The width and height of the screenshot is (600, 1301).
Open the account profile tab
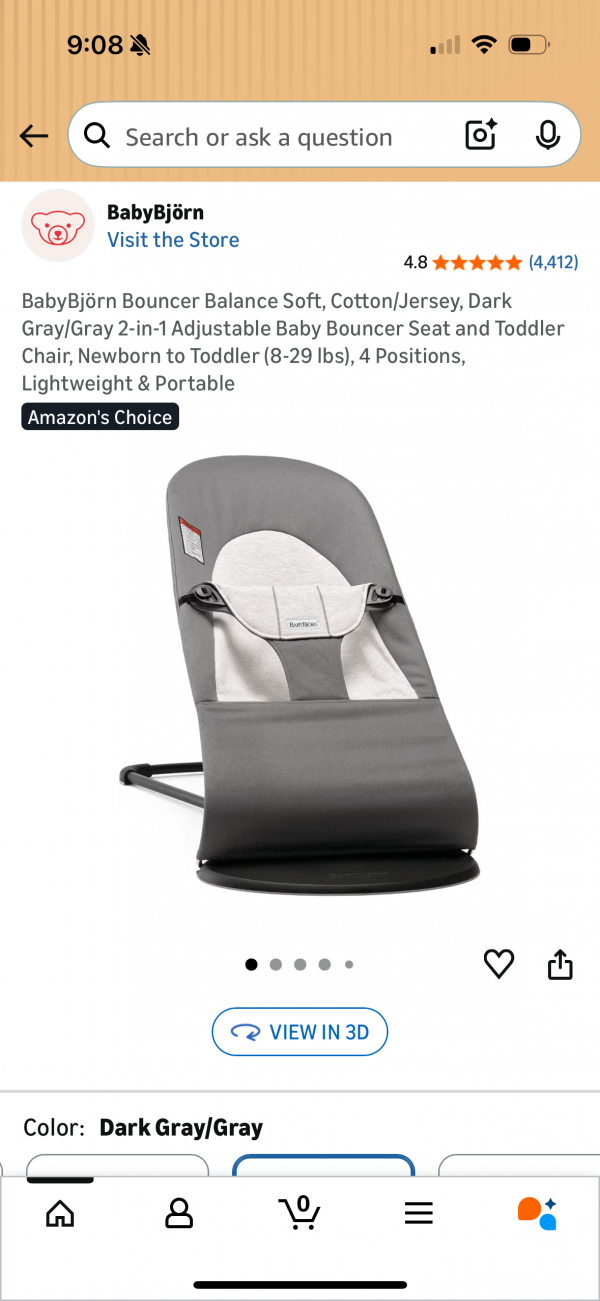[178, 1213]
